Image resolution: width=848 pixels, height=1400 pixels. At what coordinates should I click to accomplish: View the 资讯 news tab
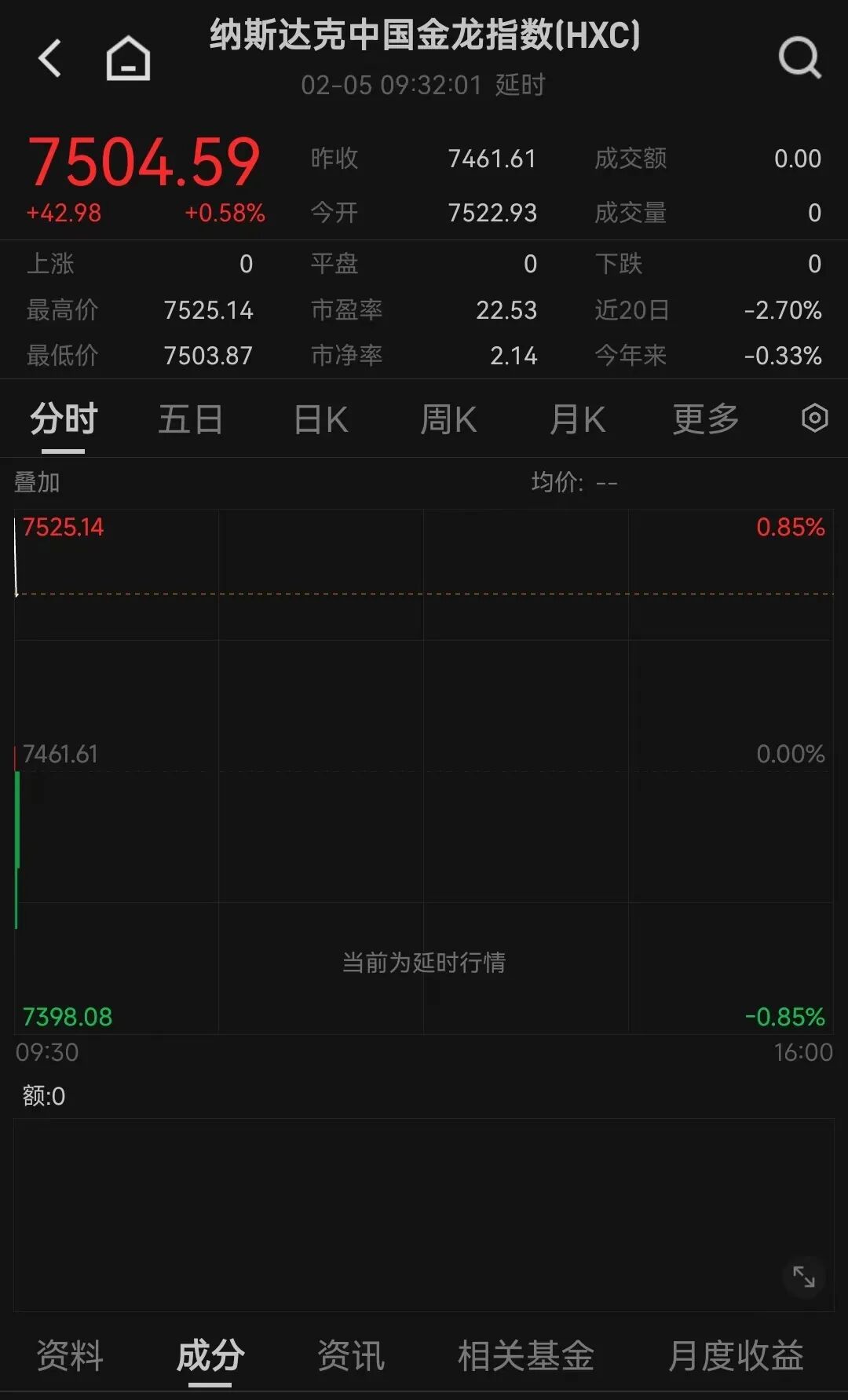[351, 1356]
